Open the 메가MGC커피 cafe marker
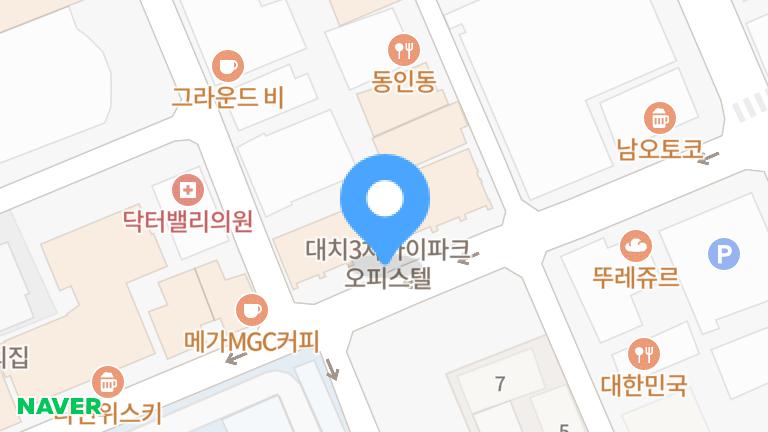The height and width of the screenshot is (432, 768). (252, 310)
